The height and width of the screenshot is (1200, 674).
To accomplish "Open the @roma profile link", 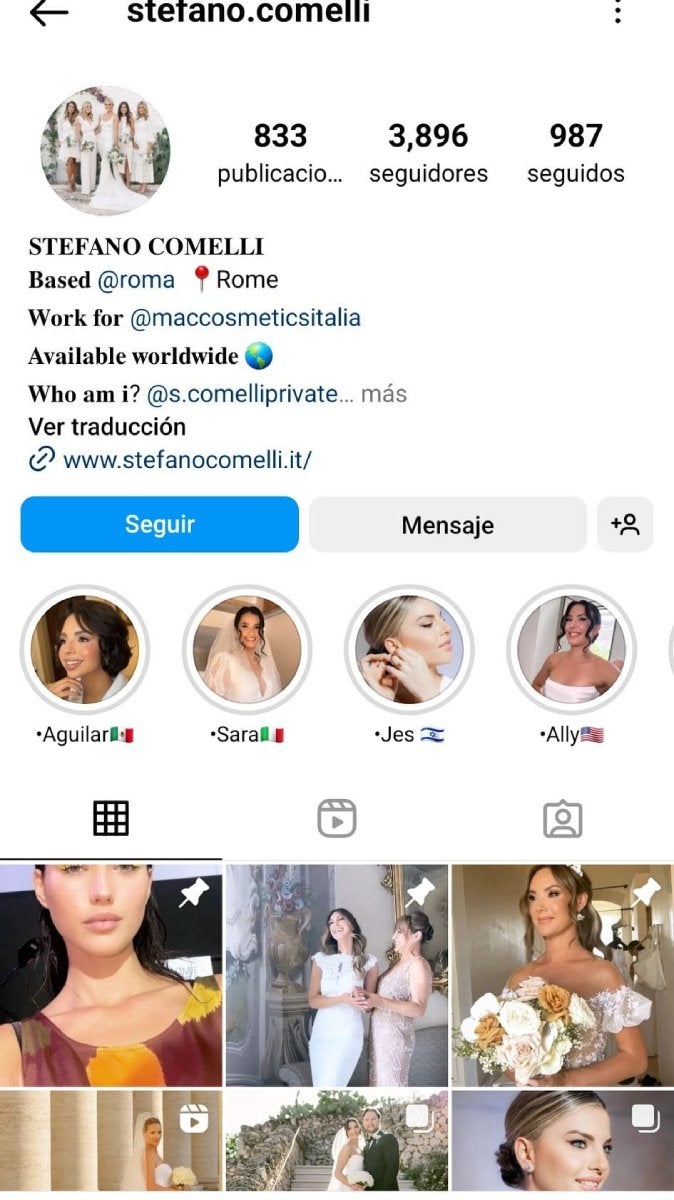I will pos(136,280).
